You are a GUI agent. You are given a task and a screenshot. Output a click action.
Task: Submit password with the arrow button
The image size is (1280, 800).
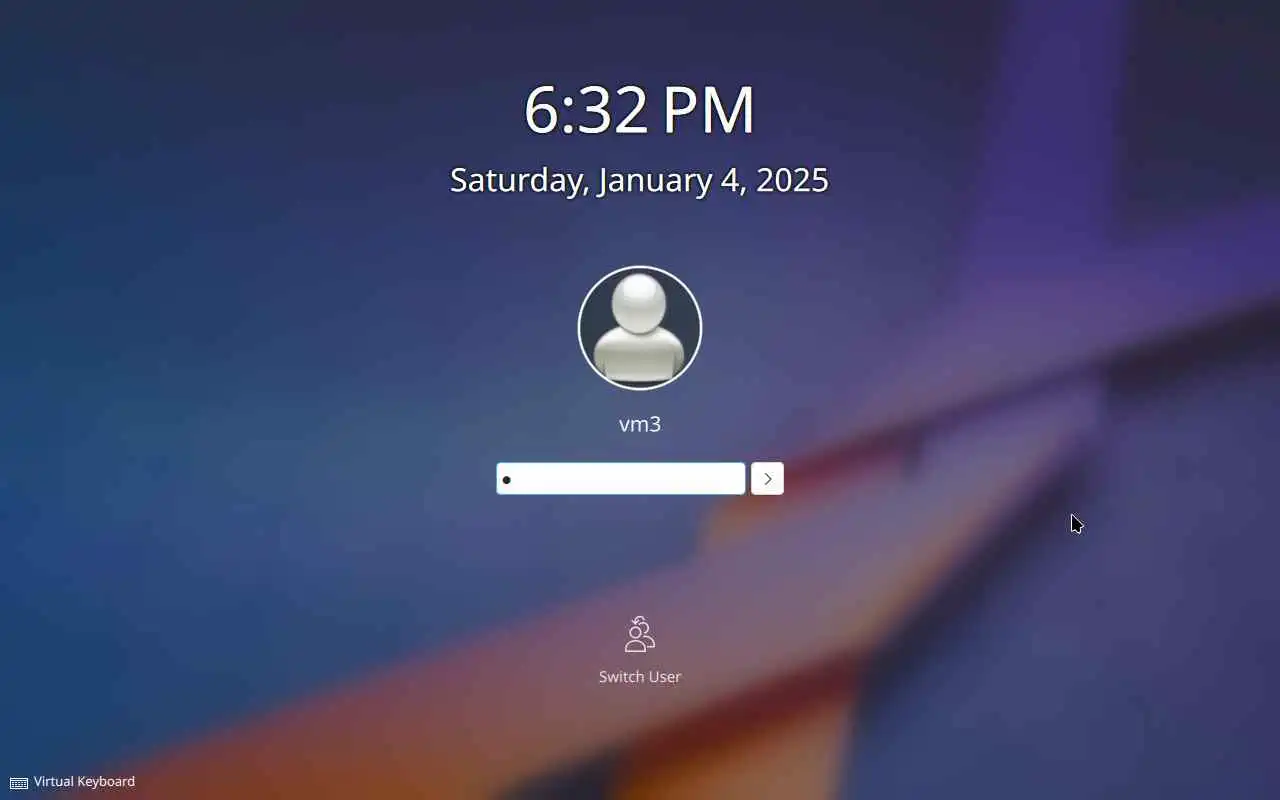pos(767,479)
